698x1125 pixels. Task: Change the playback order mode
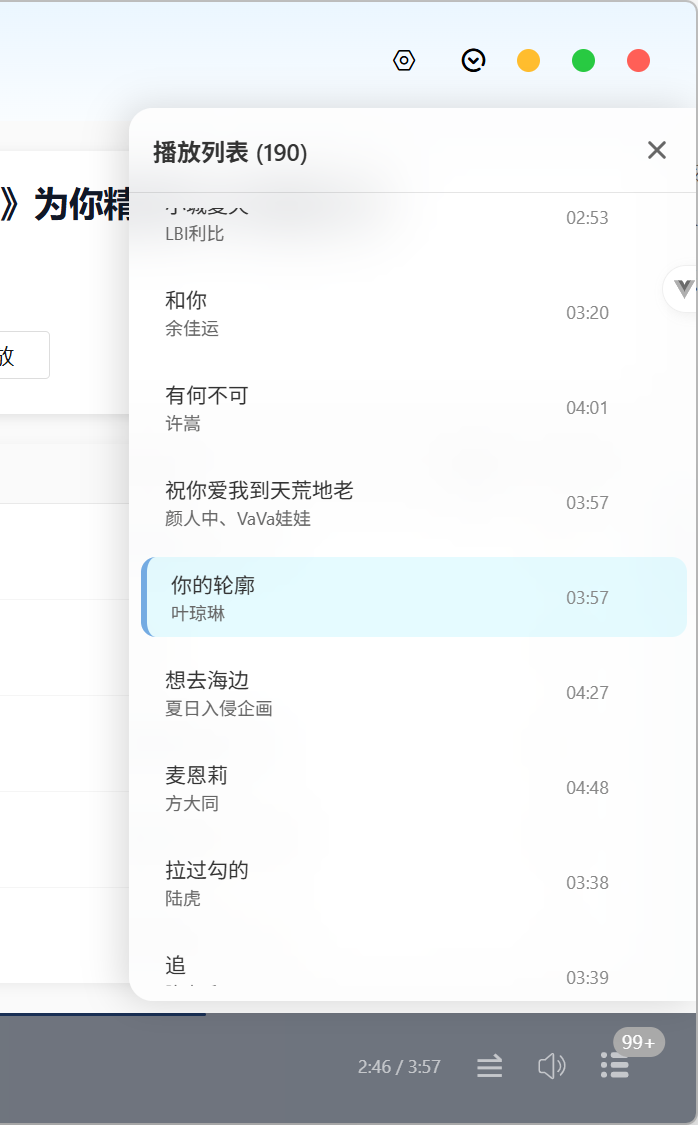[489, 1066]
